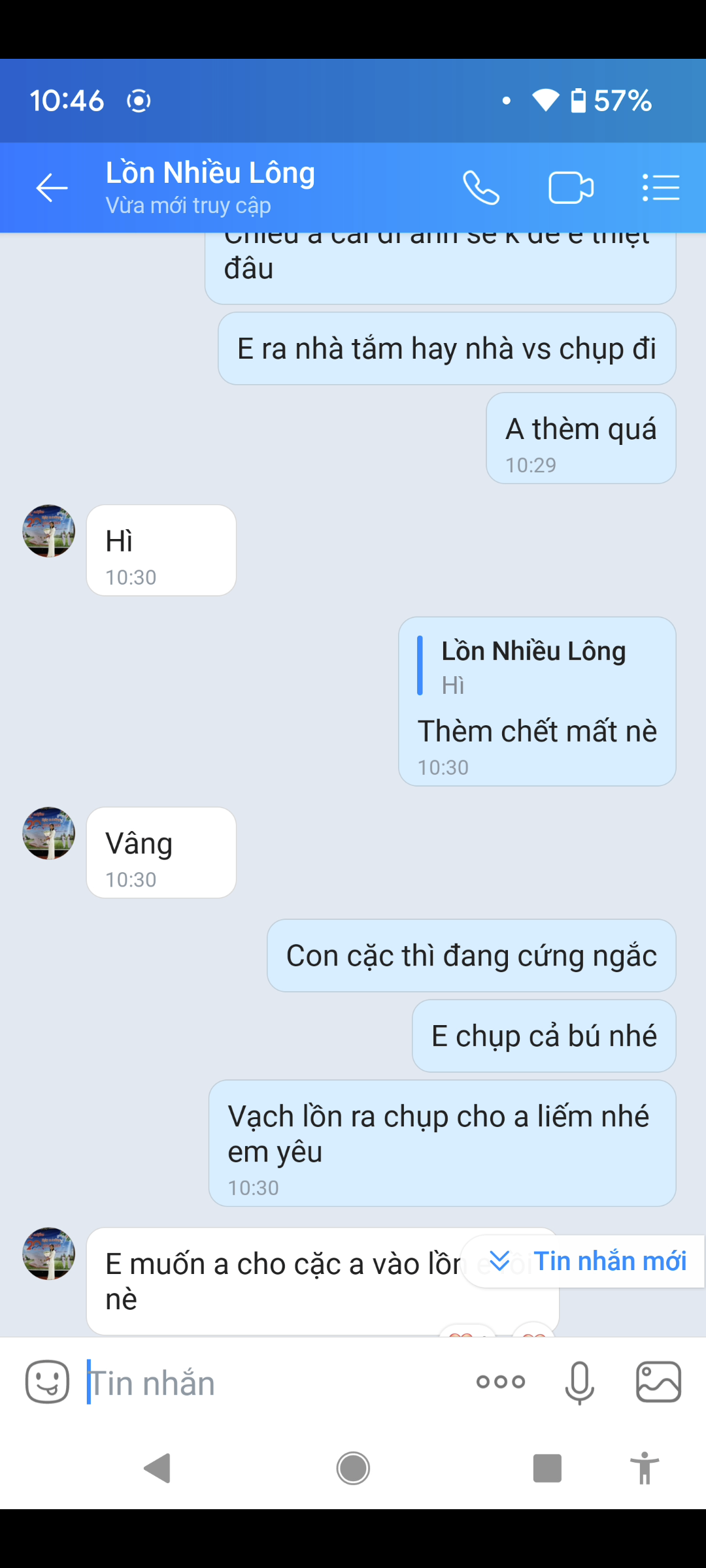Tap the accessibility icon in the navigation bar
This screenshot has width=706, height=1568.
pyautogui.click(x=644, y=1467)
